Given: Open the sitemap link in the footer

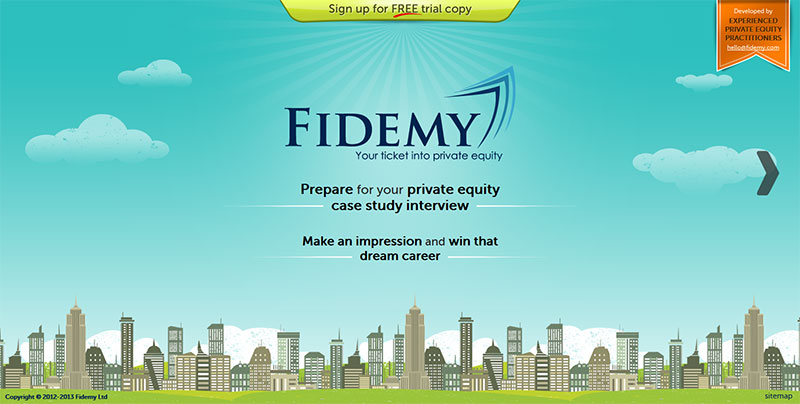Looking at the screenshot, I should (777, 397).
